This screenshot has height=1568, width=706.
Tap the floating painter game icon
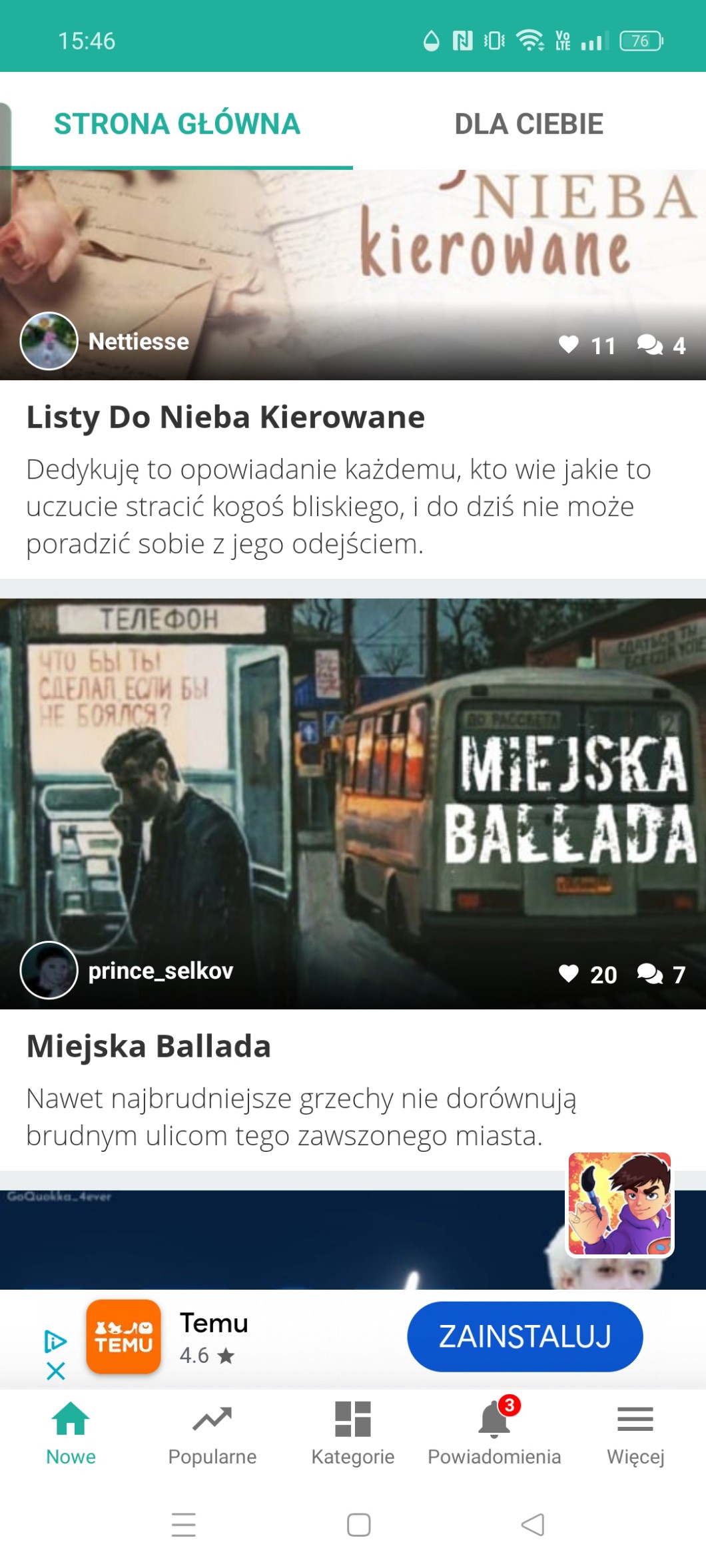619,1204
